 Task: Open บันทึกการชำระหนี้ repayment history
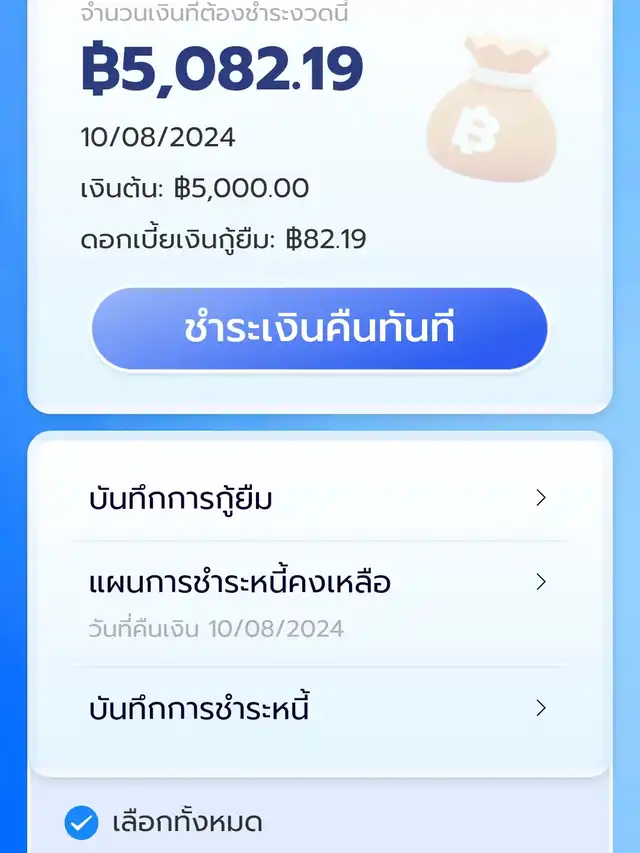tap(319, 709)
